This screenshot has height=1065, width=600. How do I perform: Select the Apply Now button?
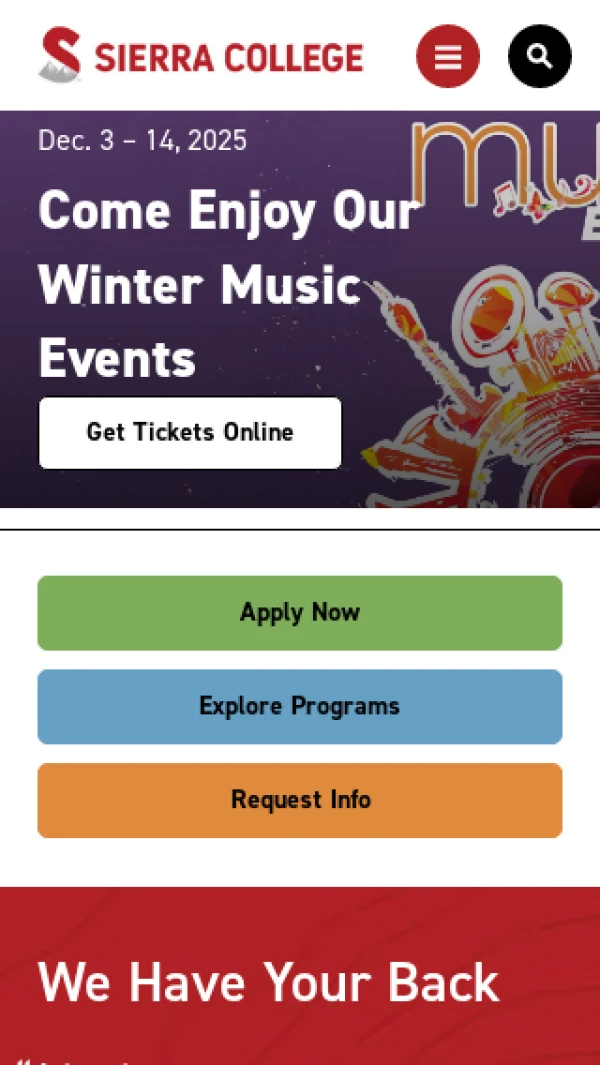[x=300, y=613]
